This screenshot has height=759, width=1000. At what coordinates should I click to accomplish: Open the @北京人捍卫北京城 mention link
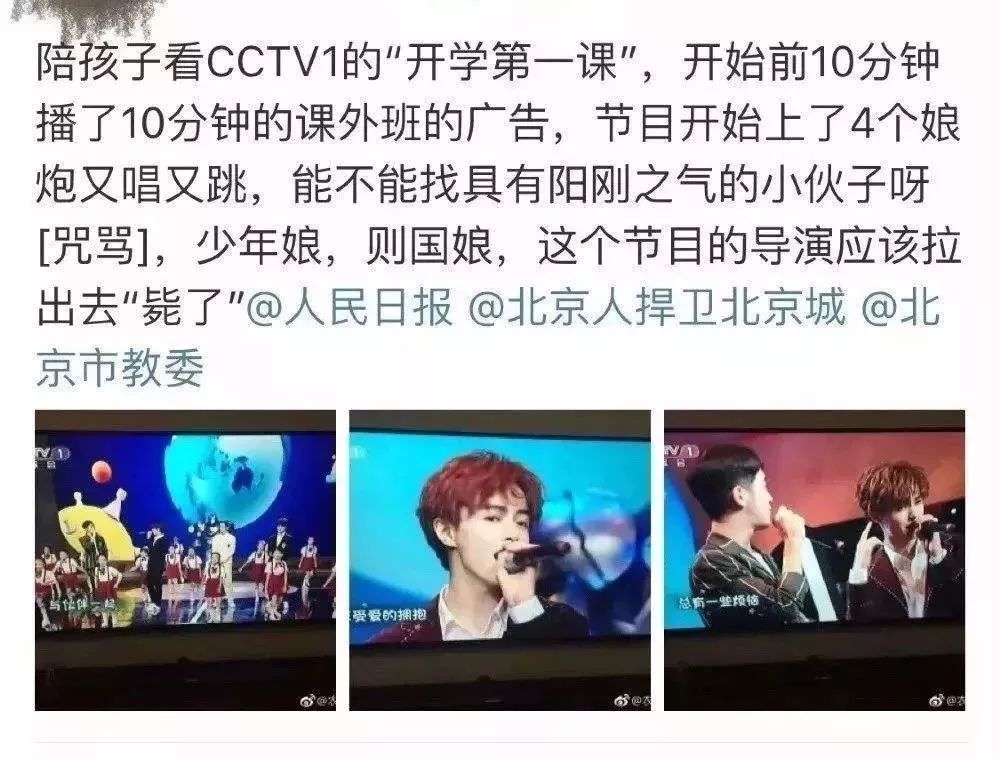657,312
